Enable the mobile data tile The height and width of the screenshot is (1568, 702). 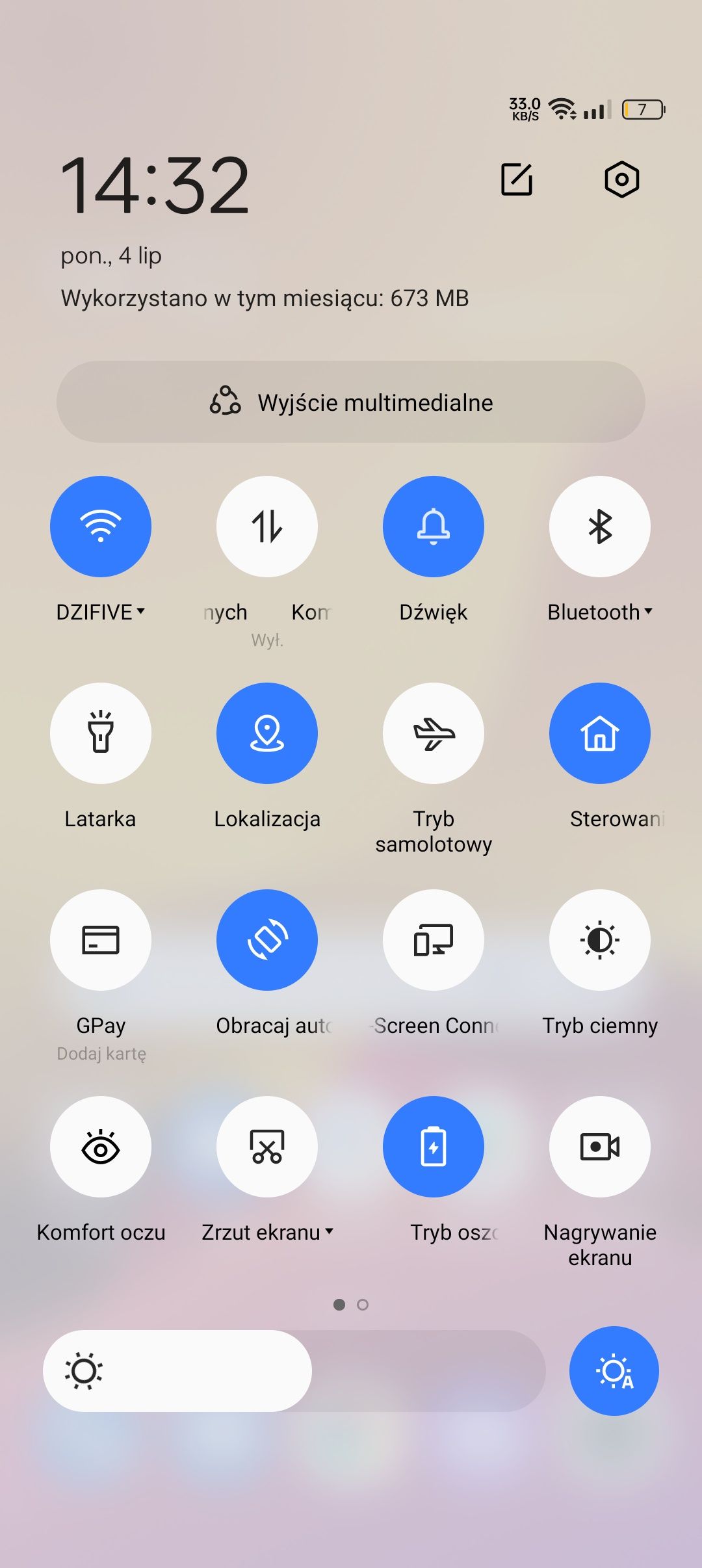(267, 527)
